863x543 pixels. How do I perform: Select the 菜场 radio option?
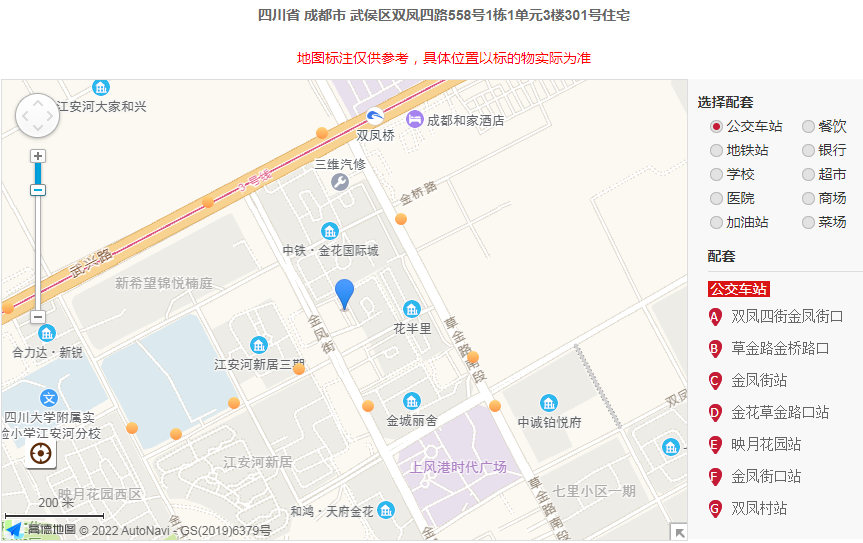(808, 223)
